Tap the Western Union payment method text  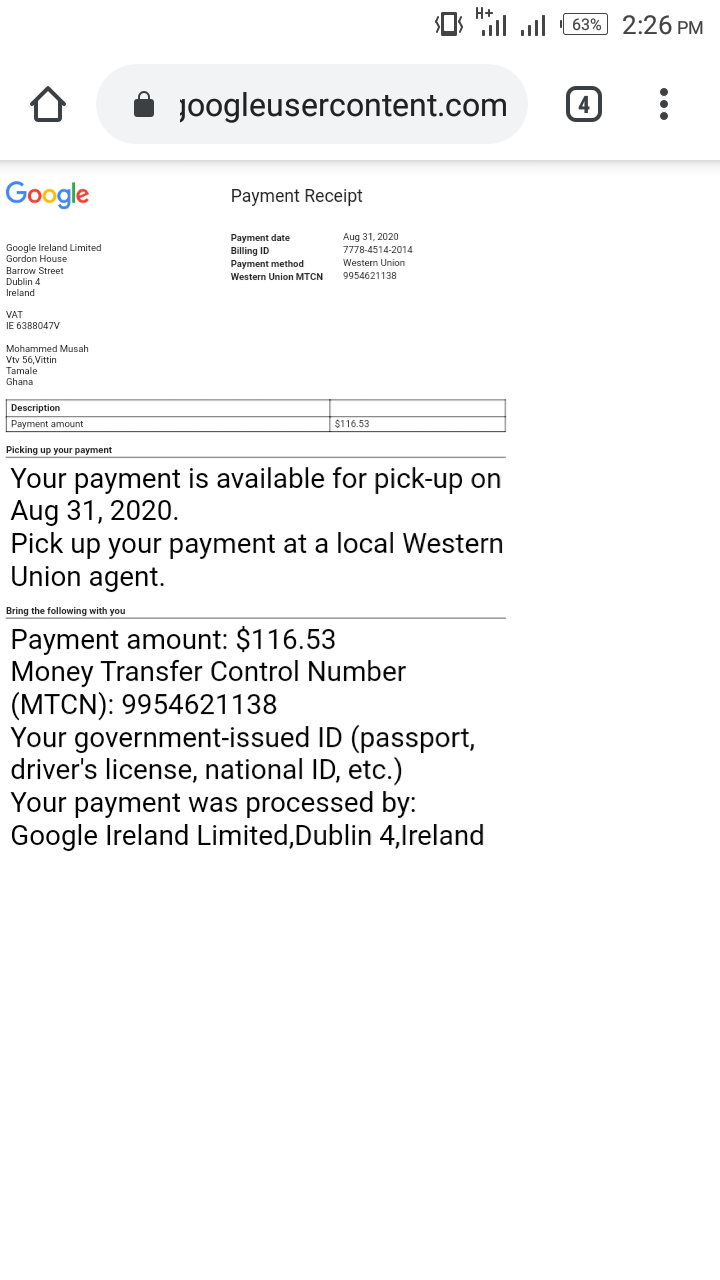click(x=373, y=263)
